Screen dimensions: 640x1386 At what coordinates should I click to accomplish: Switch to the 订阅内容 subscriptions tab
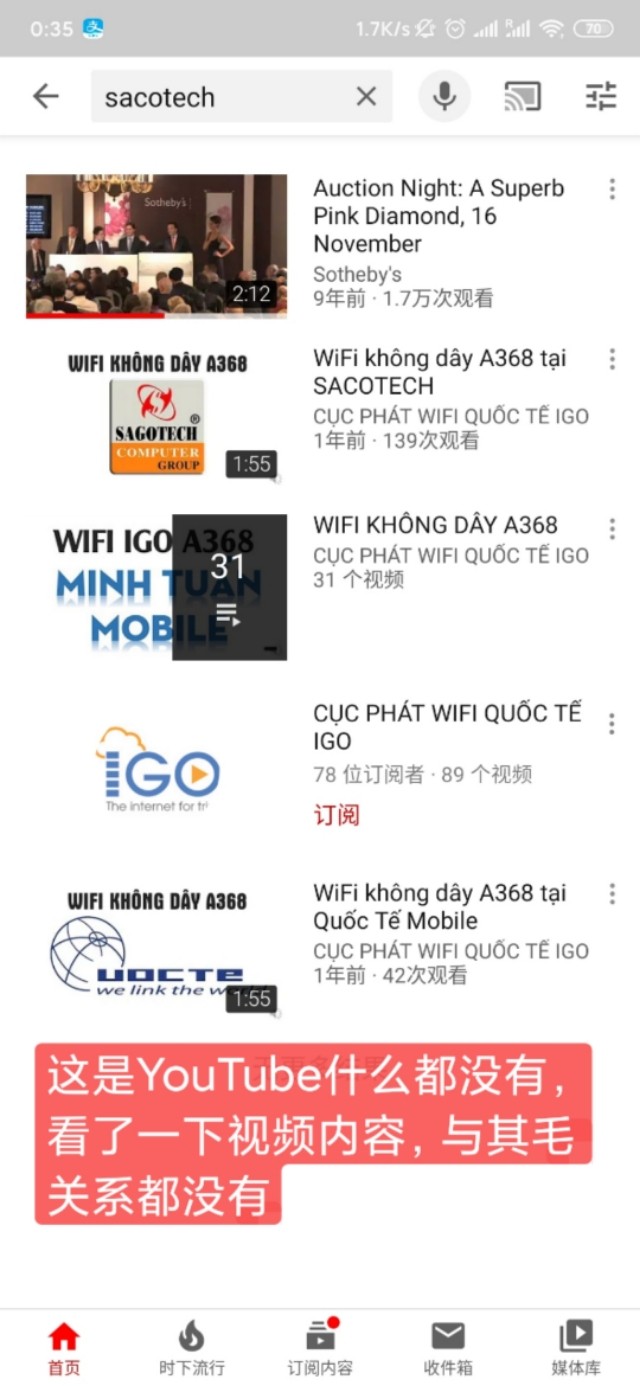[x=320, y=1346]
